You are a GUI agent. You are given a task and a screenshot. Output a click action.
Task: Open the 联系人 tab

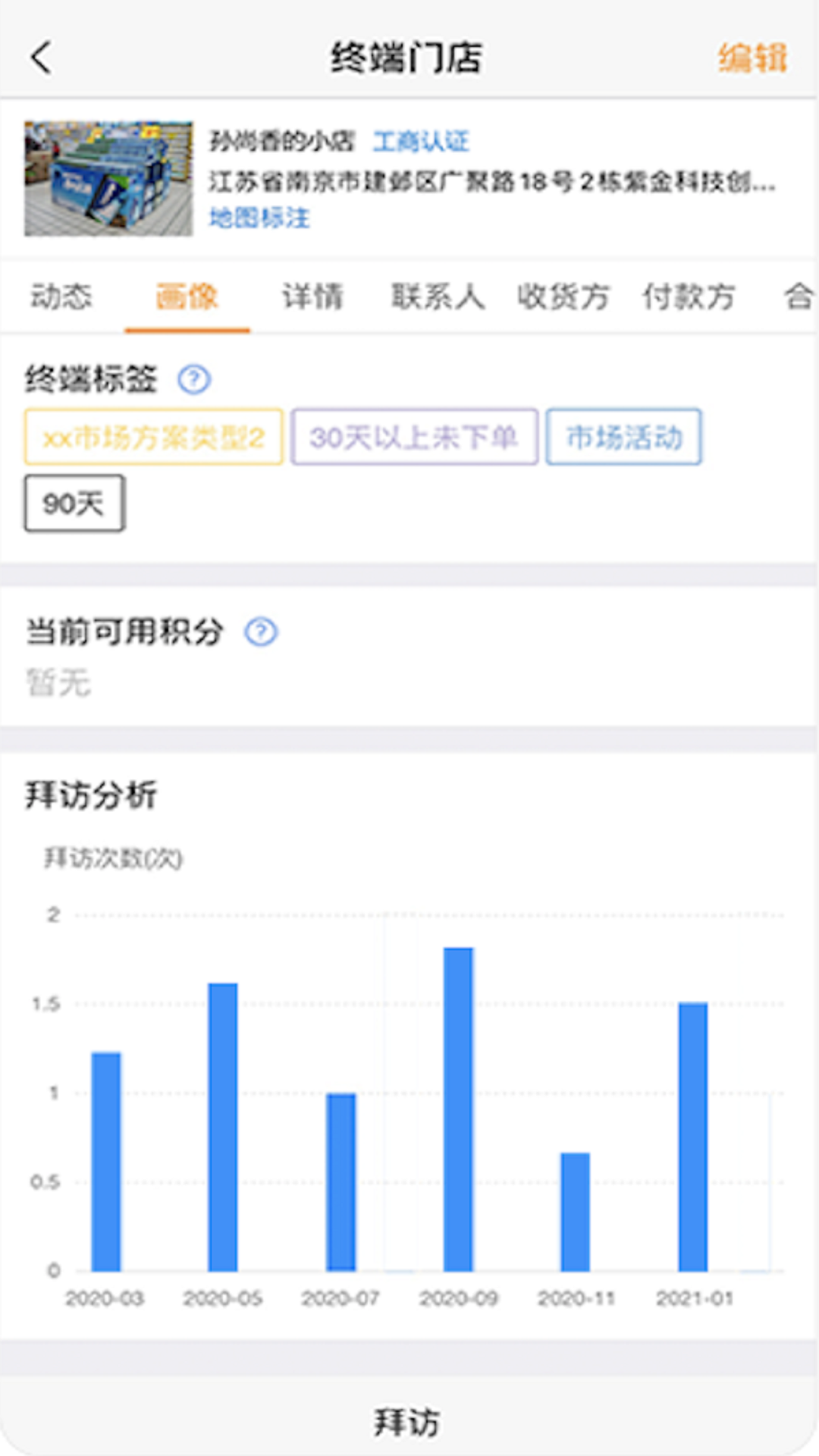click(x=438, y=297)
